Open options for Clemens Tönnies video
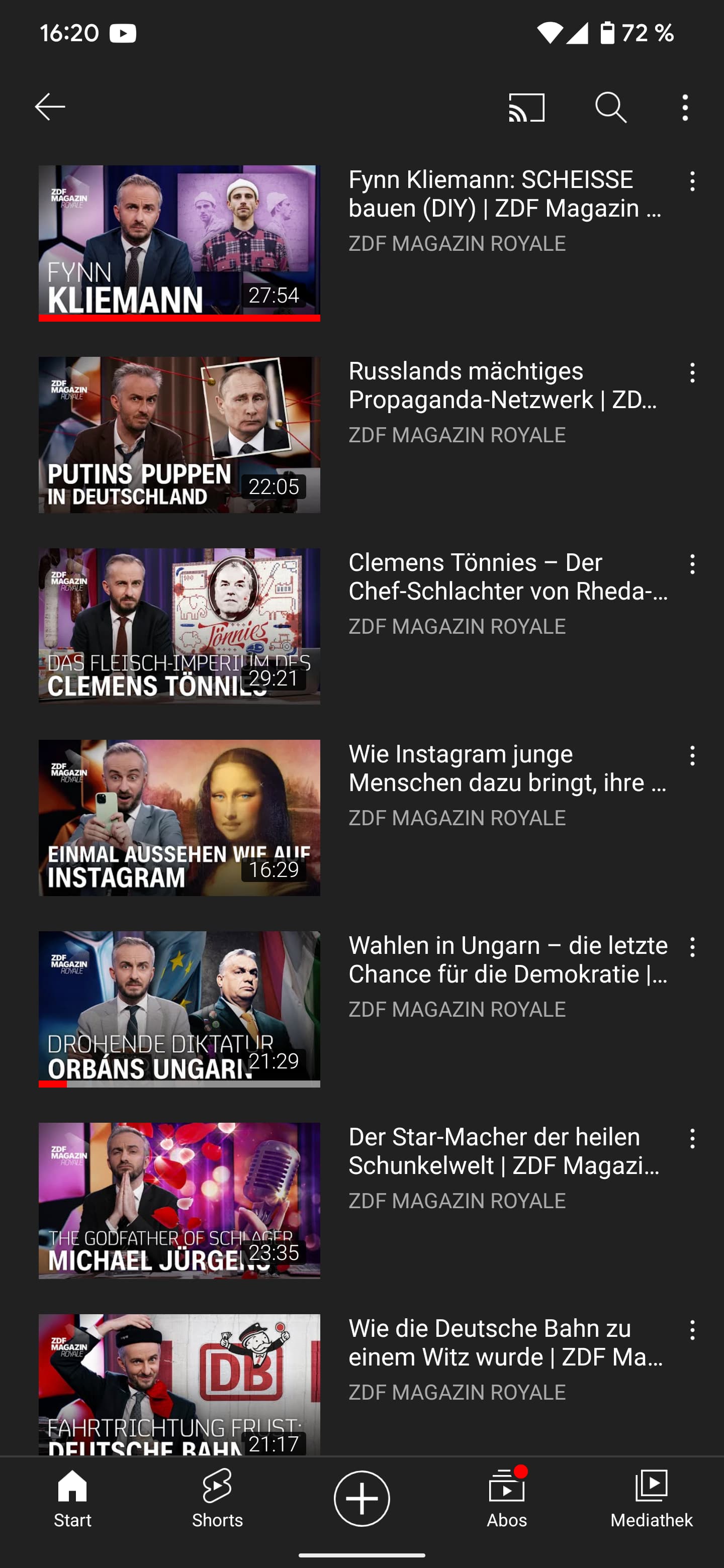 692,564
